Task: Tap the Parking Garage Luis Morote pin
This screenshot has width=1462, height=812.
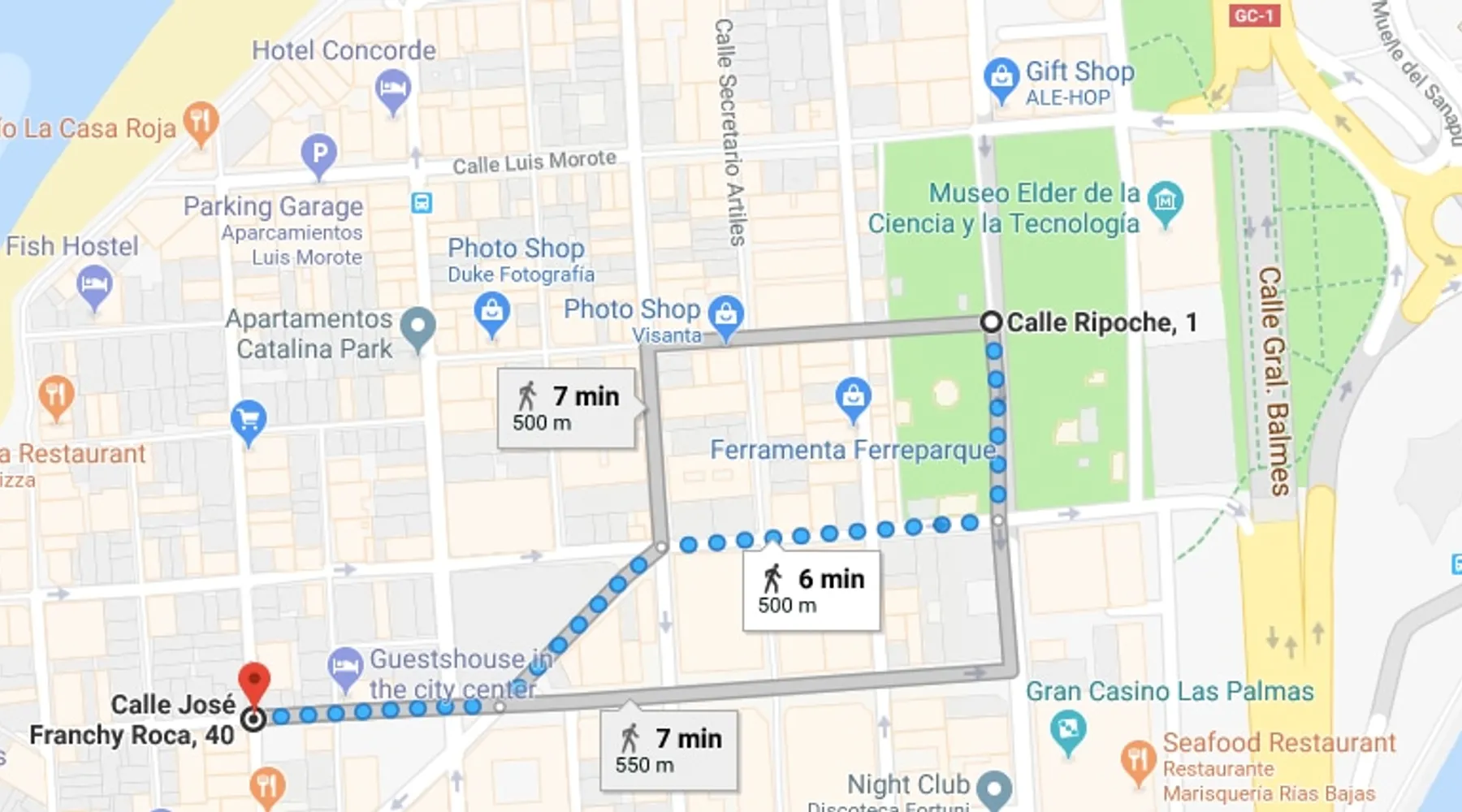Action: click(318, 153)
